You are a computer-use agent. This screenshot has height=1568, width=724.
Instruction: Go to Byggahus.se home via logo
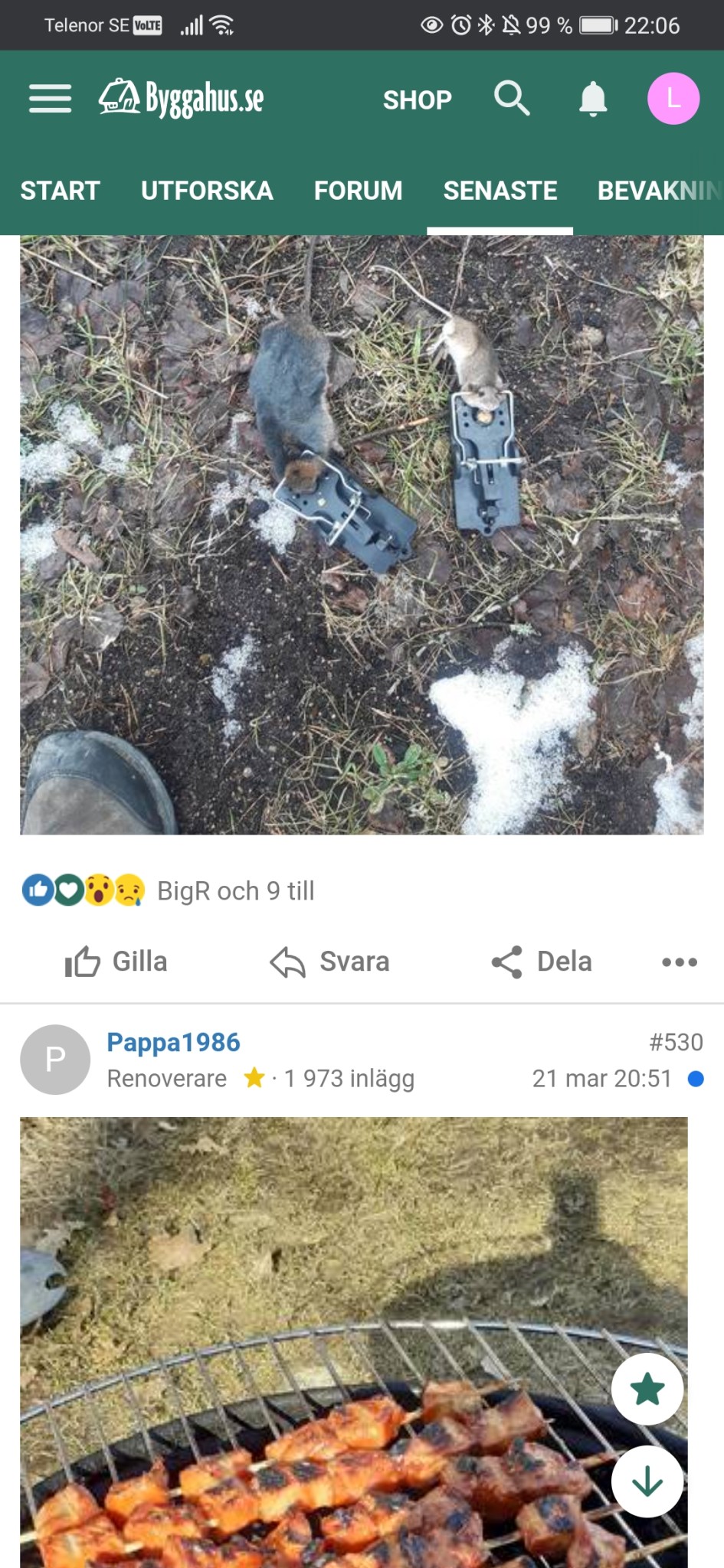coord(182,99)
